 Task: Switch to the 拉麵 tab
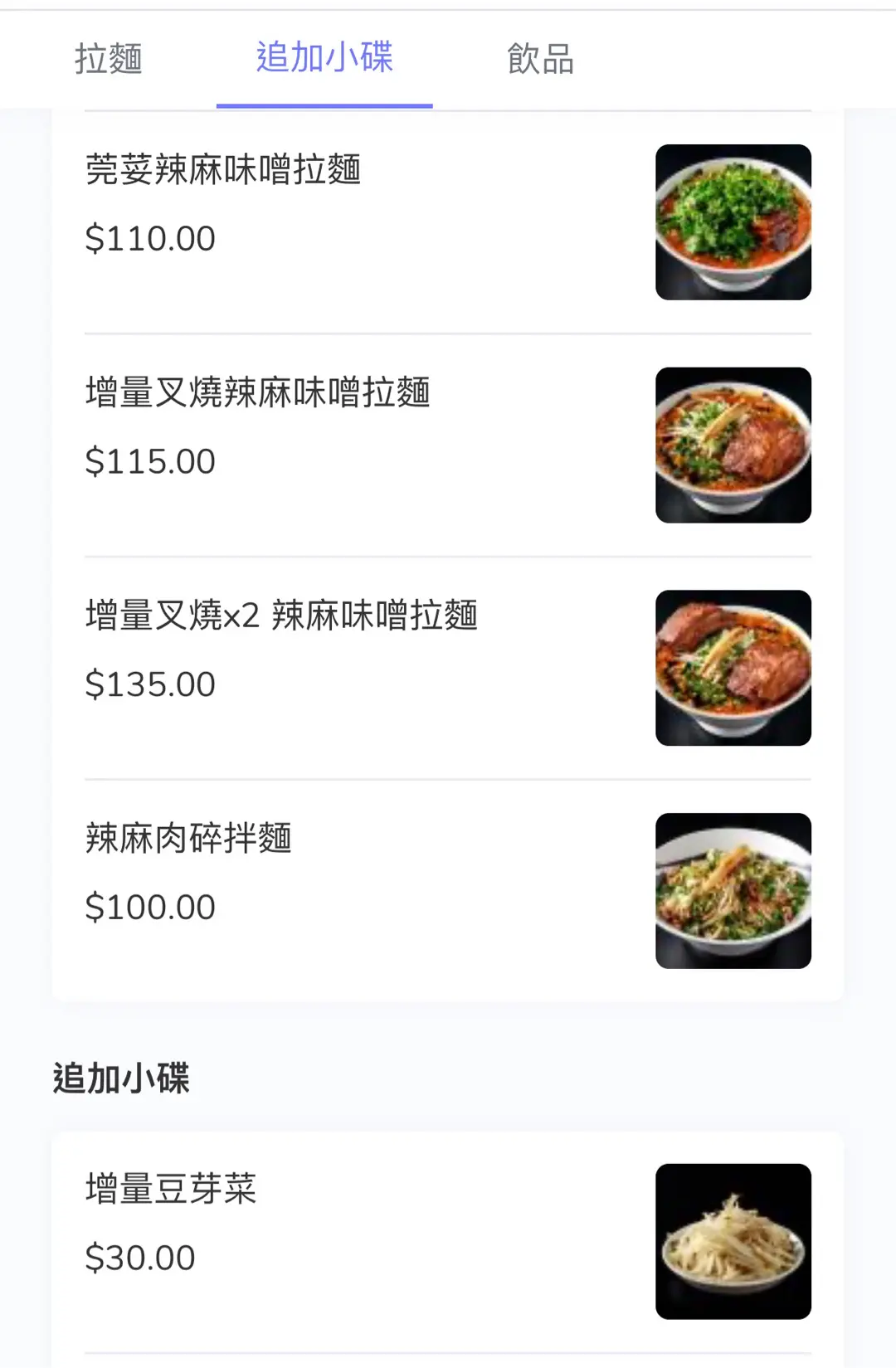pos(109,59)
